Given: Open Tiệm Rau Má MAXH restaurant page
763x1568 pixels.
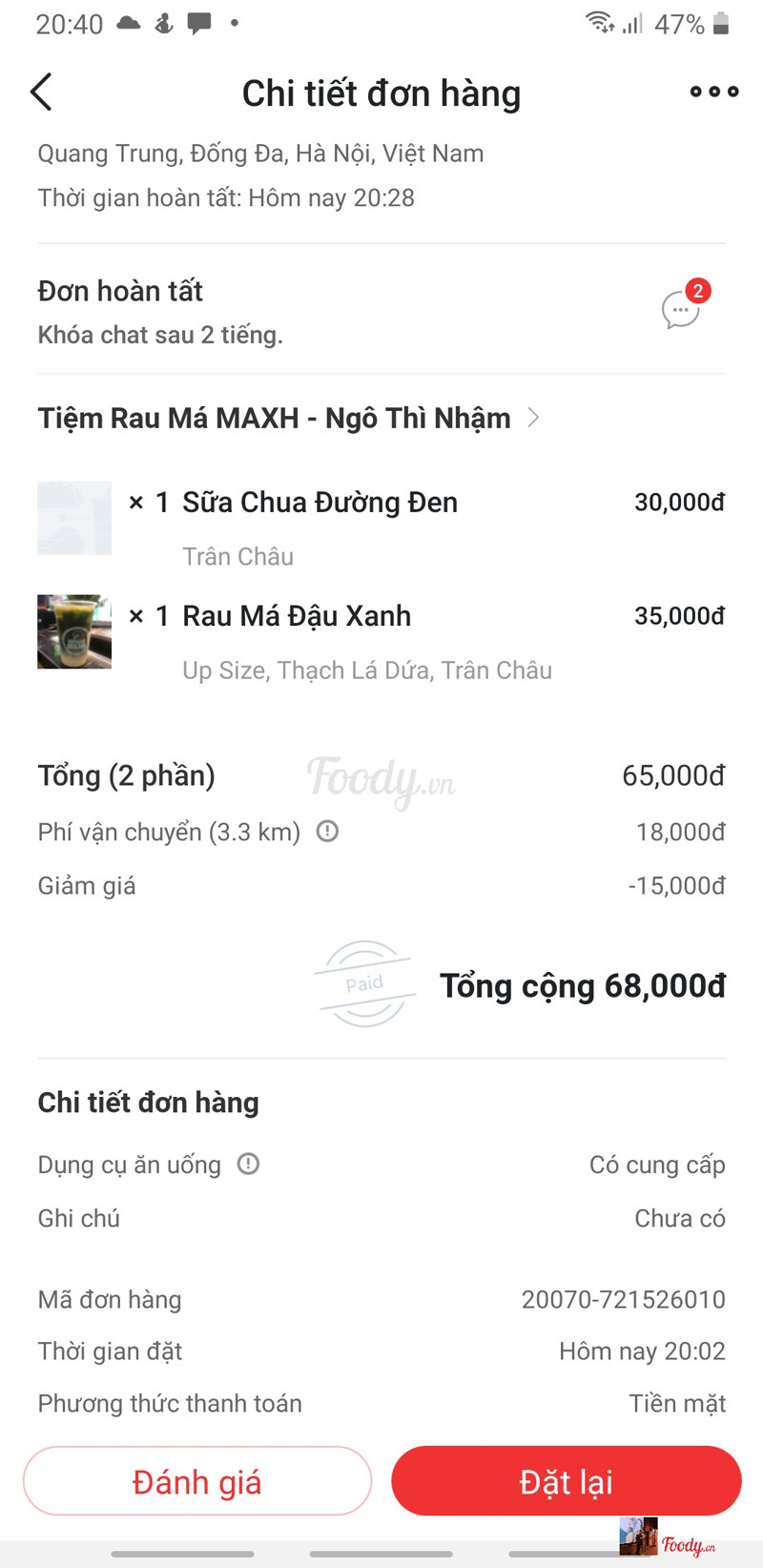Looking at the screenshot, I should (286, 418).
